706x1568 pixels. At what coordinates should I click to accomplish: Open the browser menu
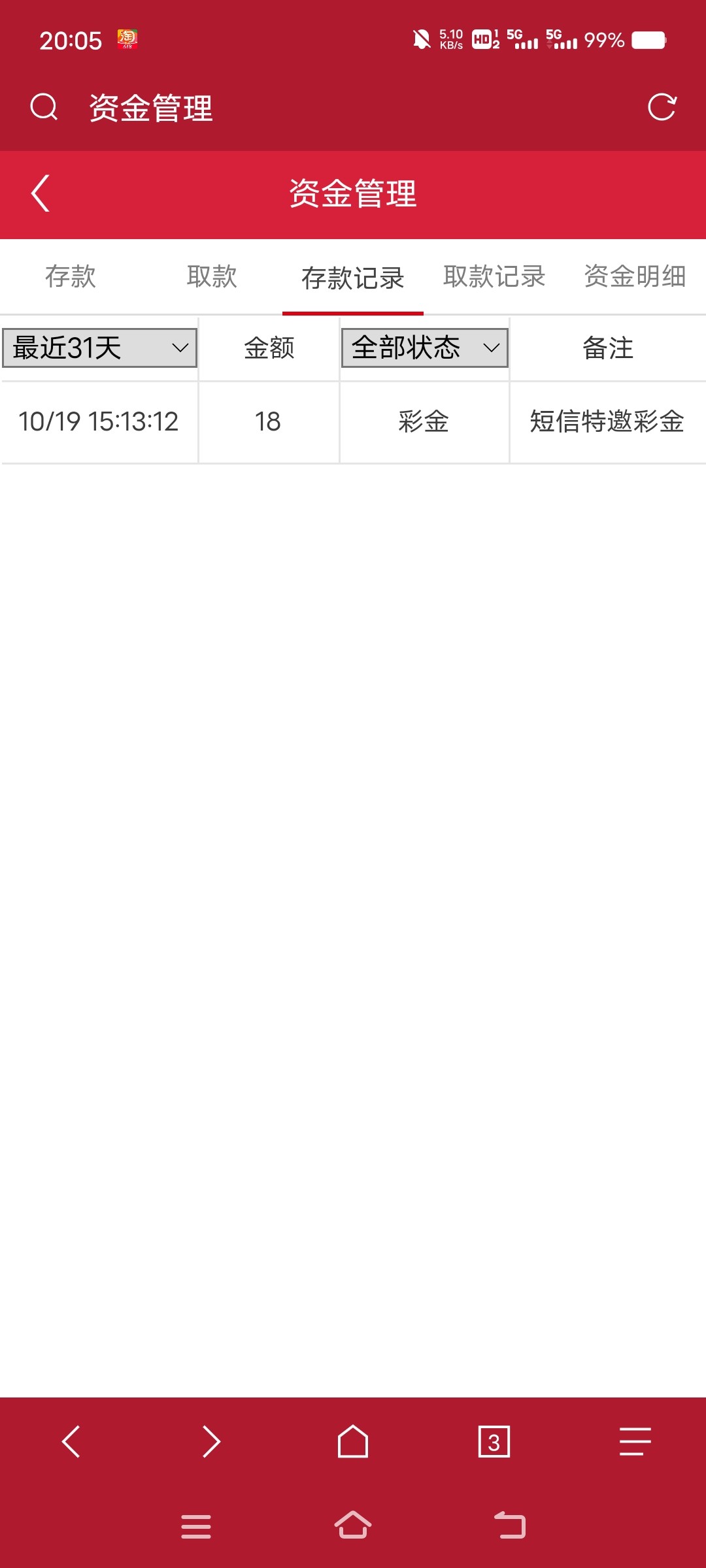pyautogui.click(x=635, y=1441)
